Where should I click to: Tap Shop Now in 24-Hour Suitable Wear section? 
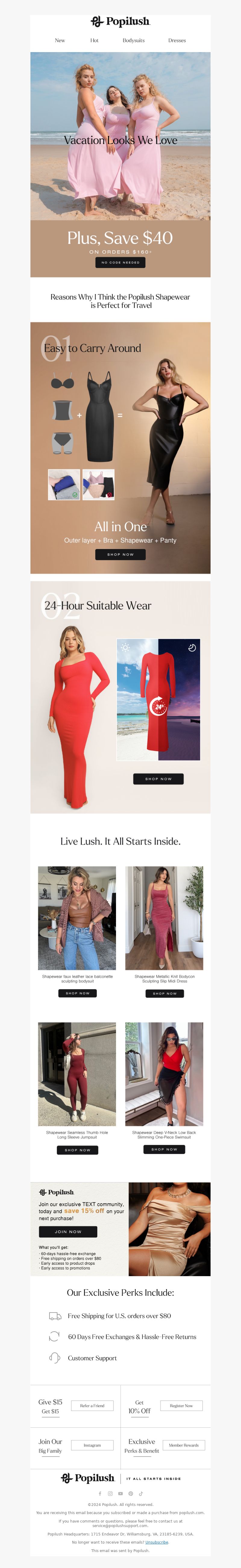pos(158,779)
